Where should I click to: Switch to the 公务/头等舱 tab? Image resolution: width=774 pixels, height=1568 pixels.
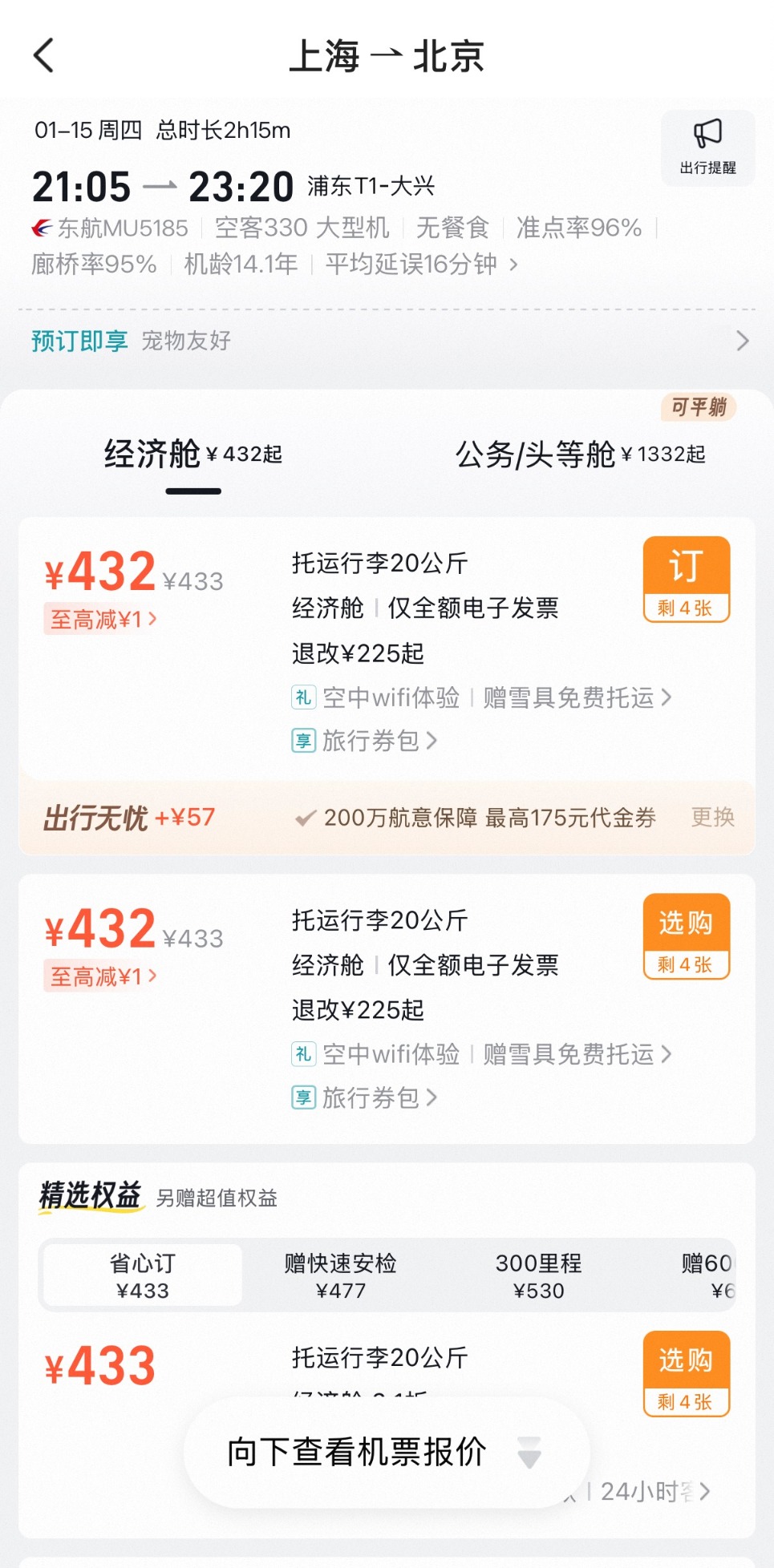tap(580, 454)
